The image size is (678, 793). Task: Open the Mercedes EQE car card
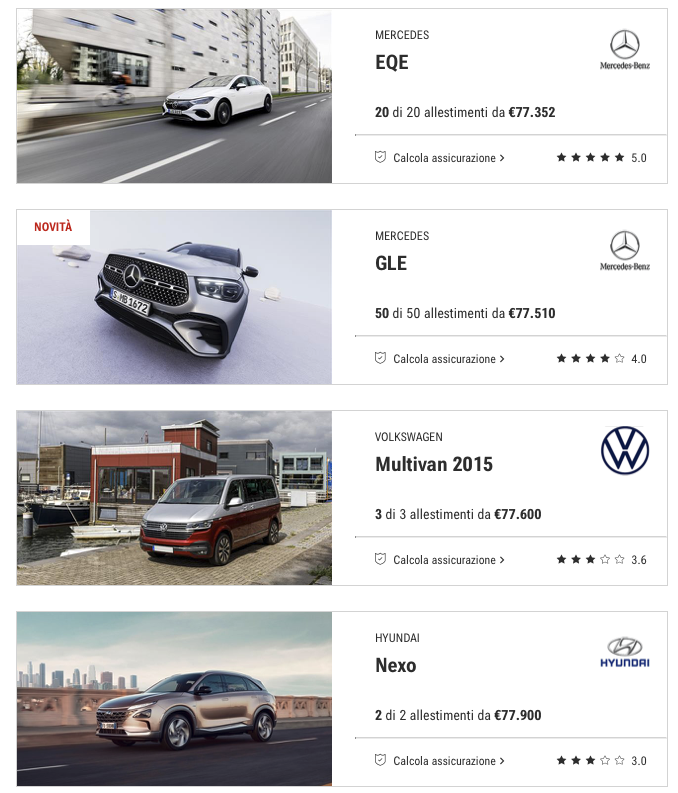[x=392, y=63]
